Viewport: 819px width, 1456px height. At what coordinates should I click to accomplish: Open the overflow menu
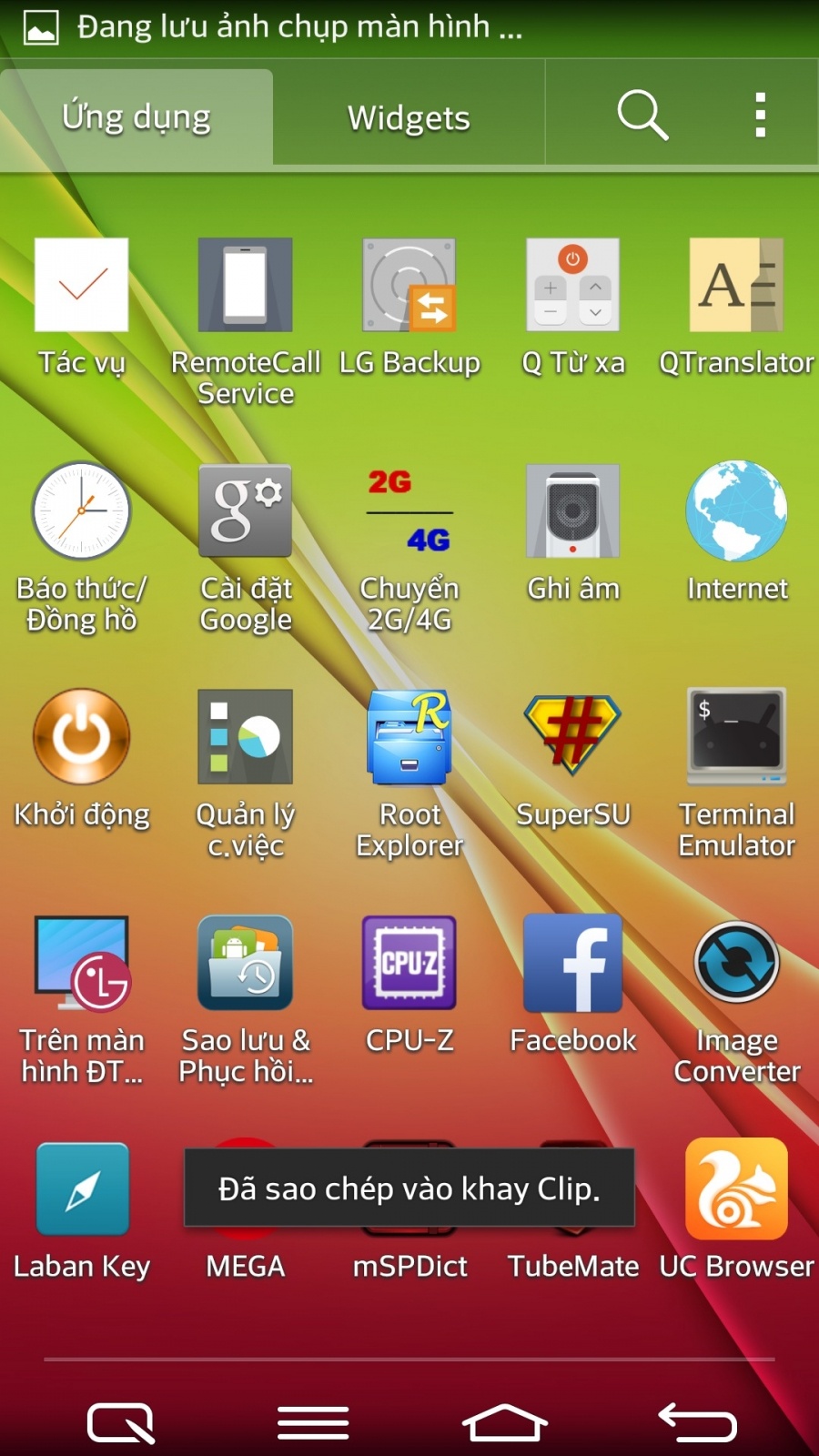(x=761, y=116)
